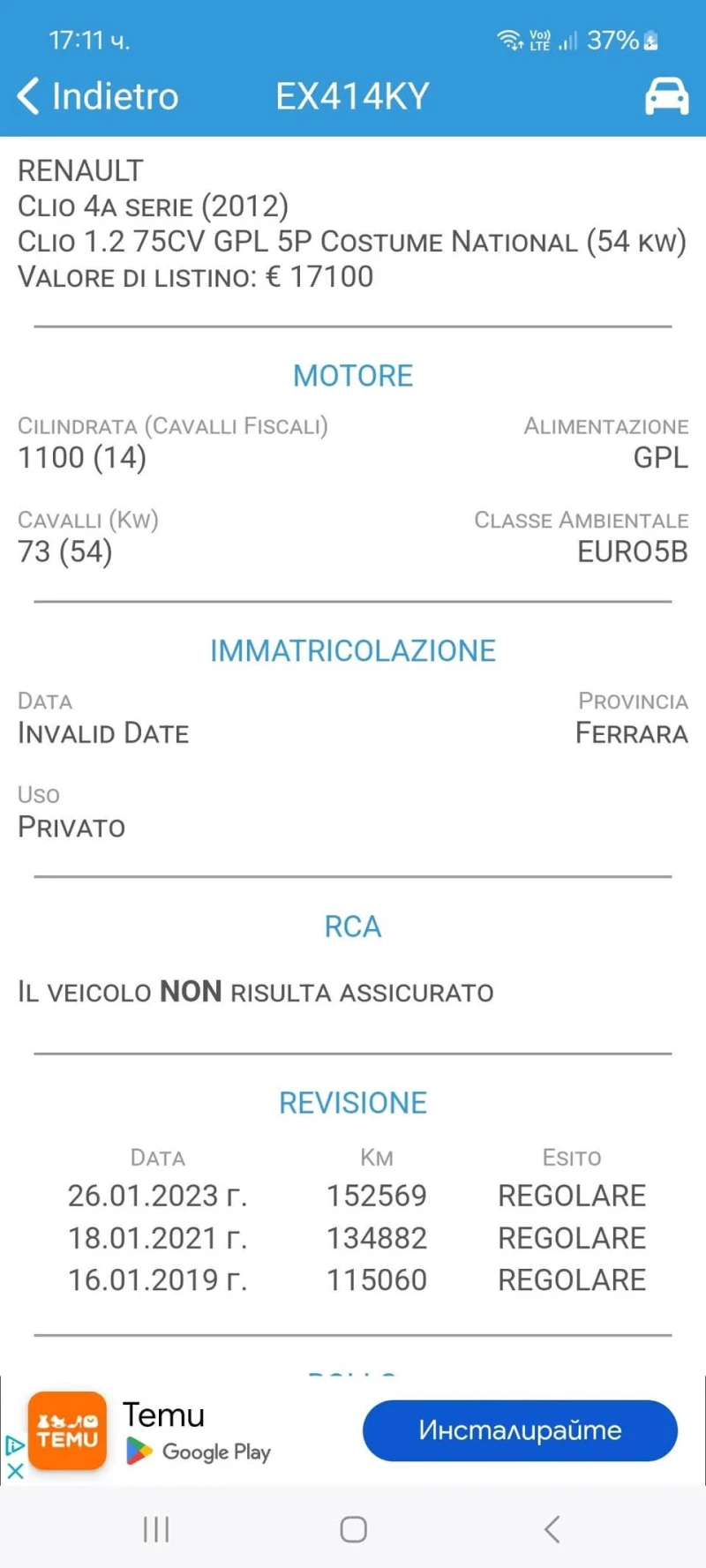Tap the Android back arrow in navigation bar
The width and height of the screenshot is (706, 1568).
click(552, 1529)
